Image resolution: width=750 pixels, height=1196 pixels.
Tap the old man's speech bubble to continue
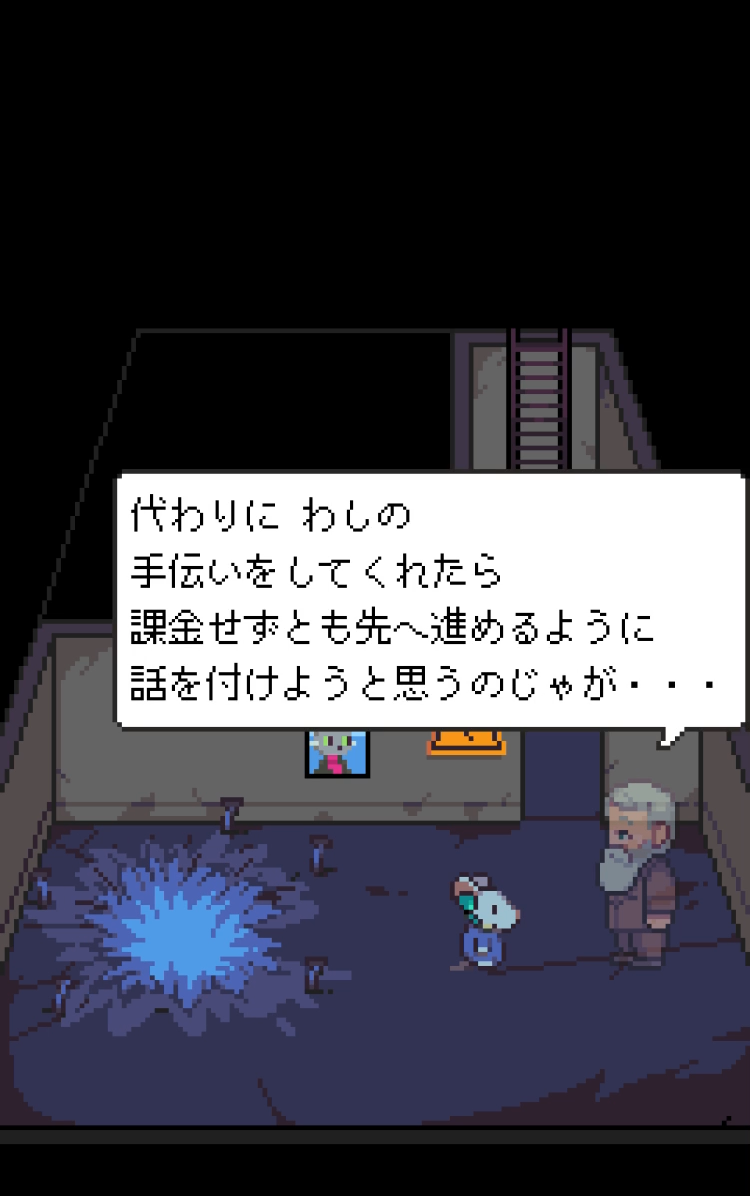click(430, 600)
